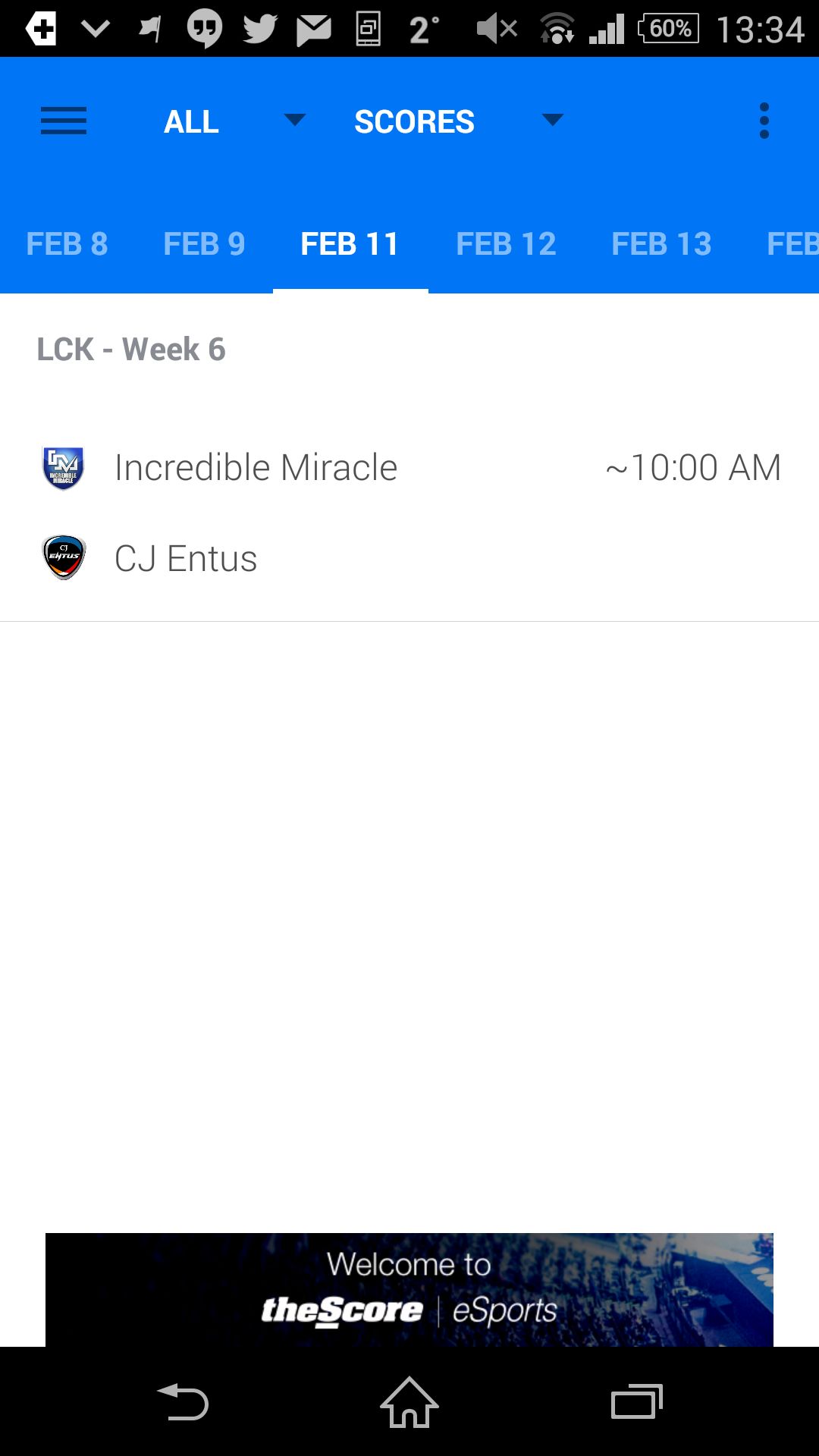Switch to the FEB 13 date tab
This screenshot has height=1456, width=819.
(662, 244)
